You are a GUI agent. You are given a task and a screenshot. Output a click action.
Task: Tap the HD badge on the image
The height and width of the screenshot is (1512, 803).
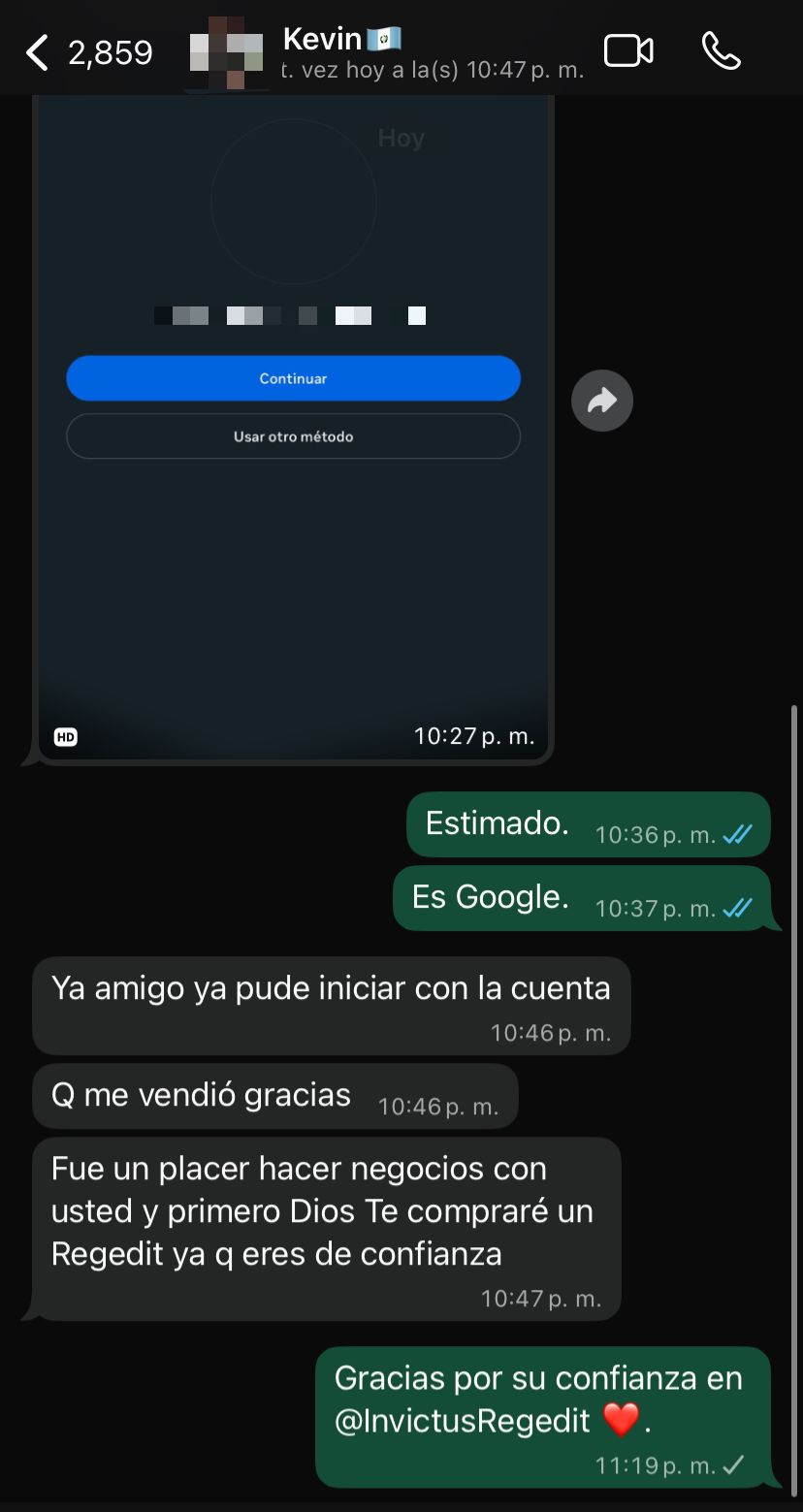pyautogui.click(x=66, y=737)
